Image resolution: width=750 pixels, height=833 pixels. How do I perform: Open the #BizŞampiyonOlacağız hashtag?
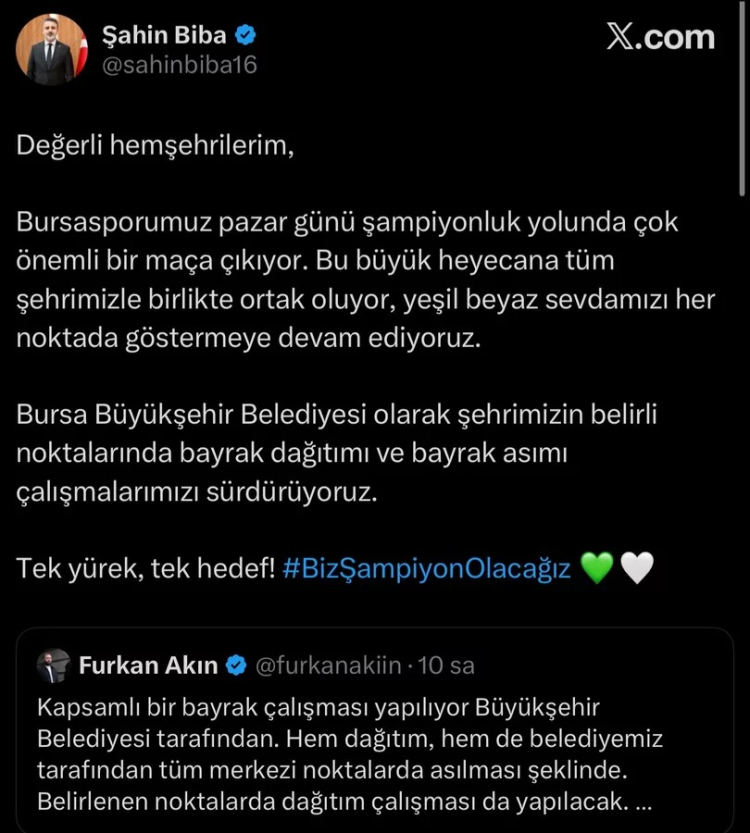(427, 569)
